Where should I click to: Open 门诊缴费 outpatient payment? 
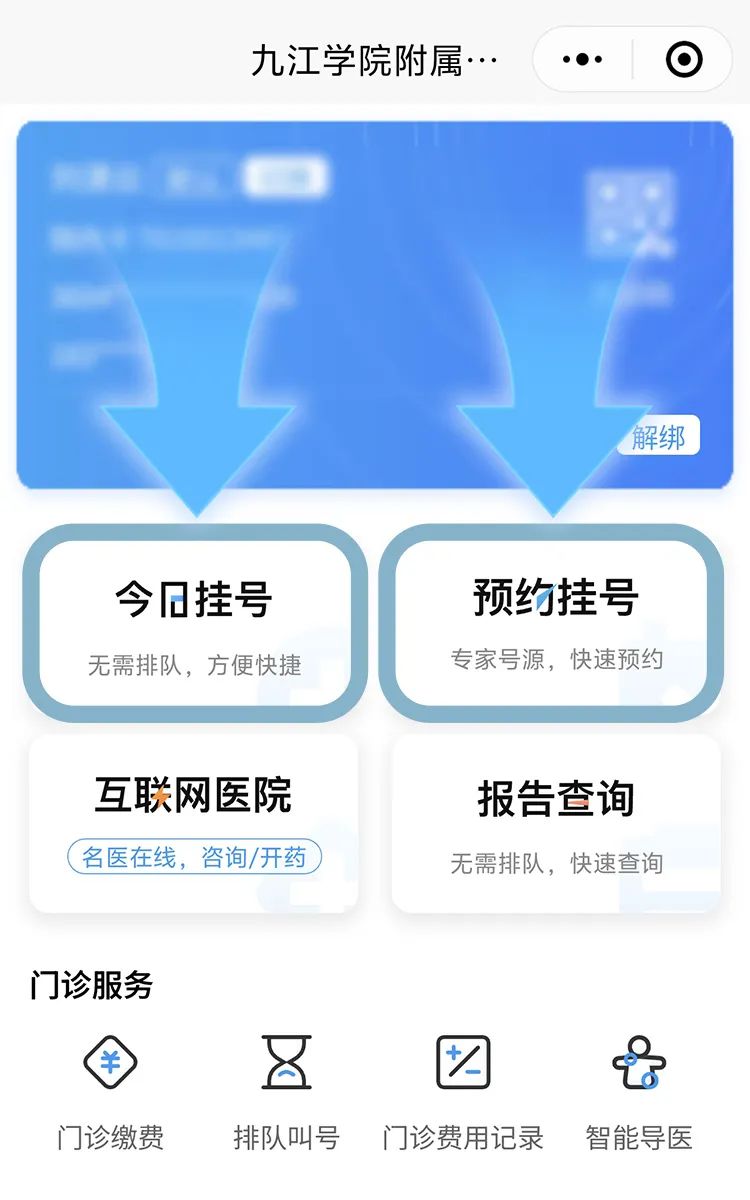pyautogui.click(x=110, y=1093)
